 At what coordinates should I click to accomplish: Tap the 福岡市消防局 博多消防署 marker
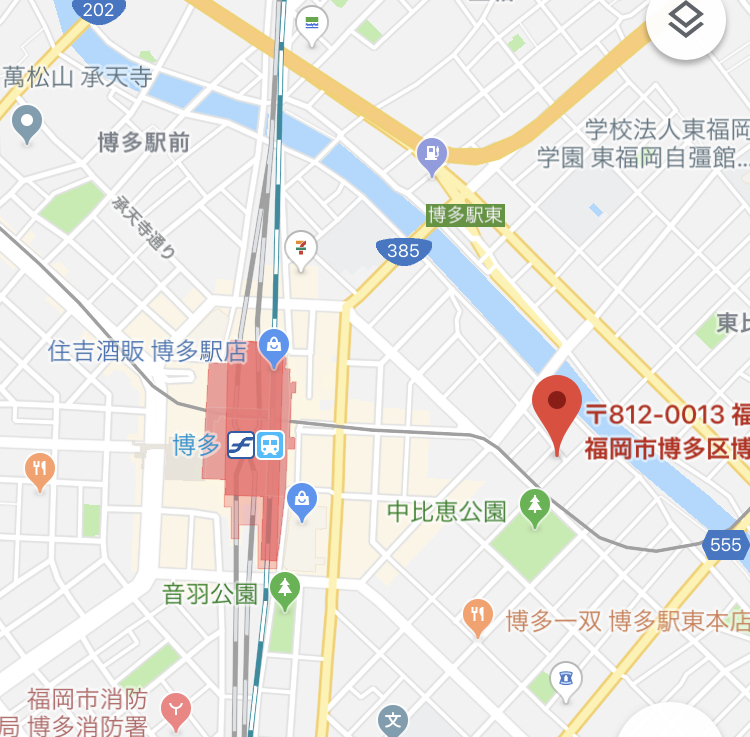pos(177,709)
